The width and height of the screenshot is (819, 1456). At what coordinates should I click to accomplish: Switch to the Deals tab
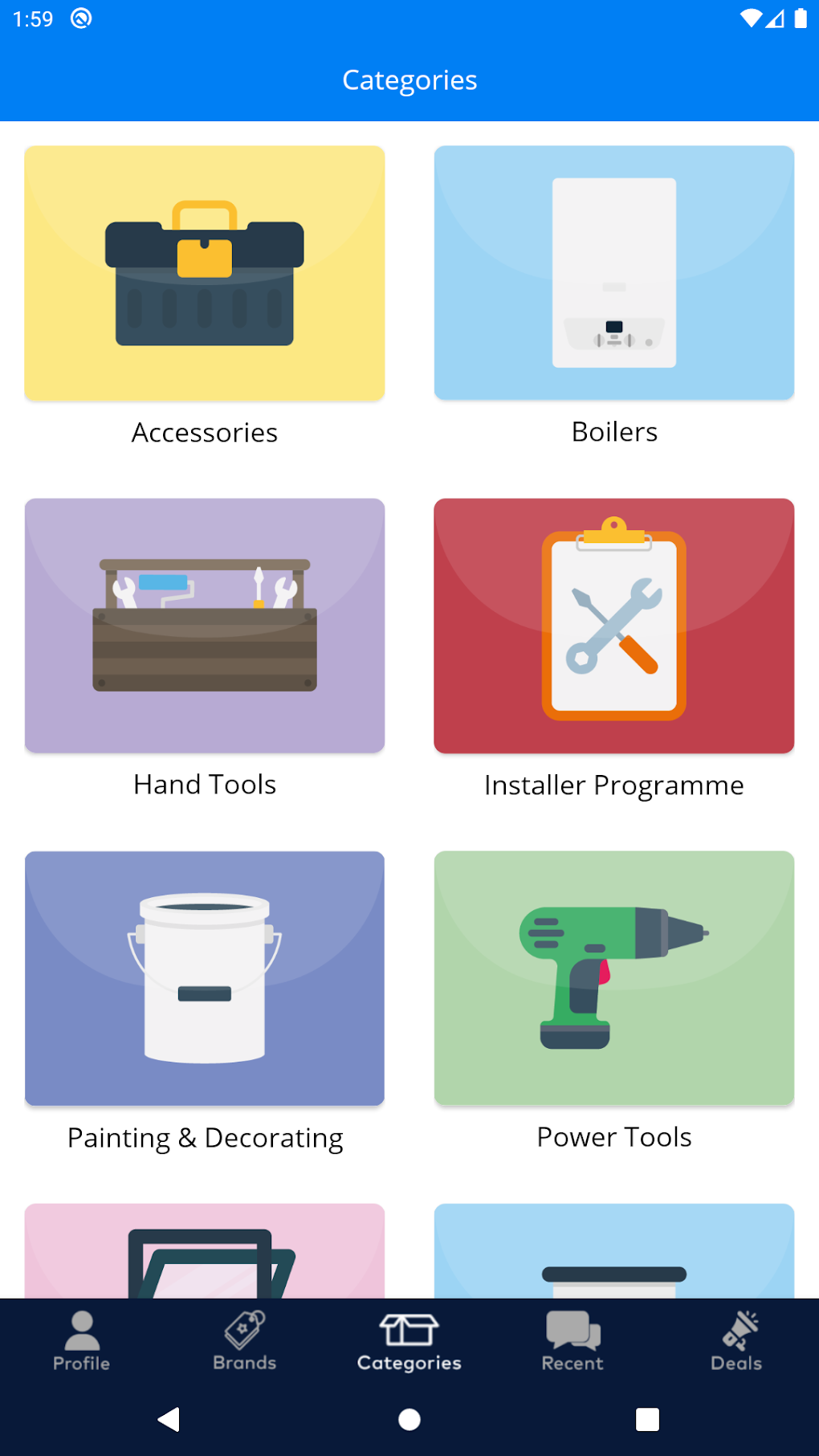pyautogui.click(x=736, y=1341)
